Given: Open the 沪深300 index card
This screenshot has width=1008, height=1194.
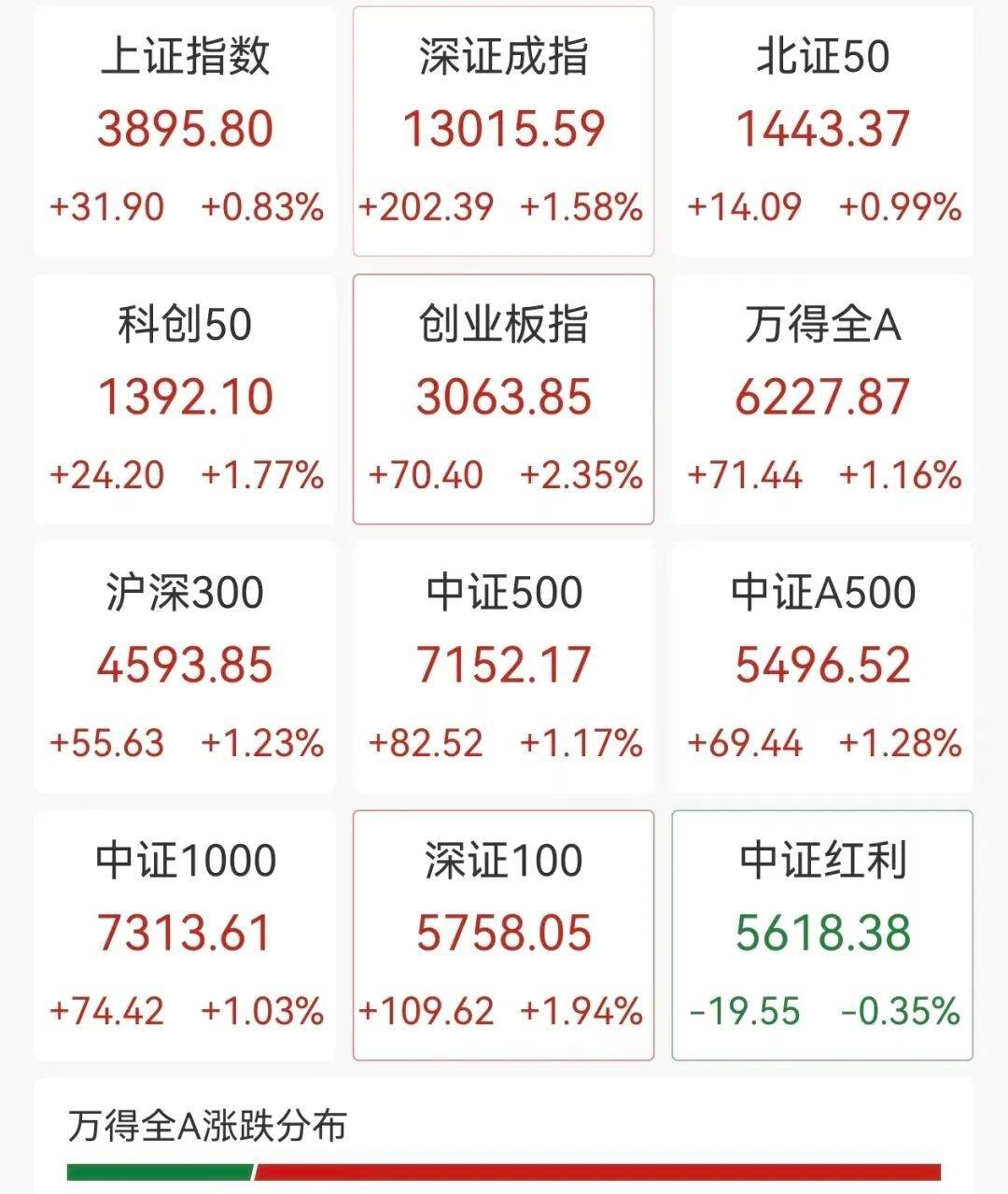Looking at the screenshot, I should coord(184,665).
